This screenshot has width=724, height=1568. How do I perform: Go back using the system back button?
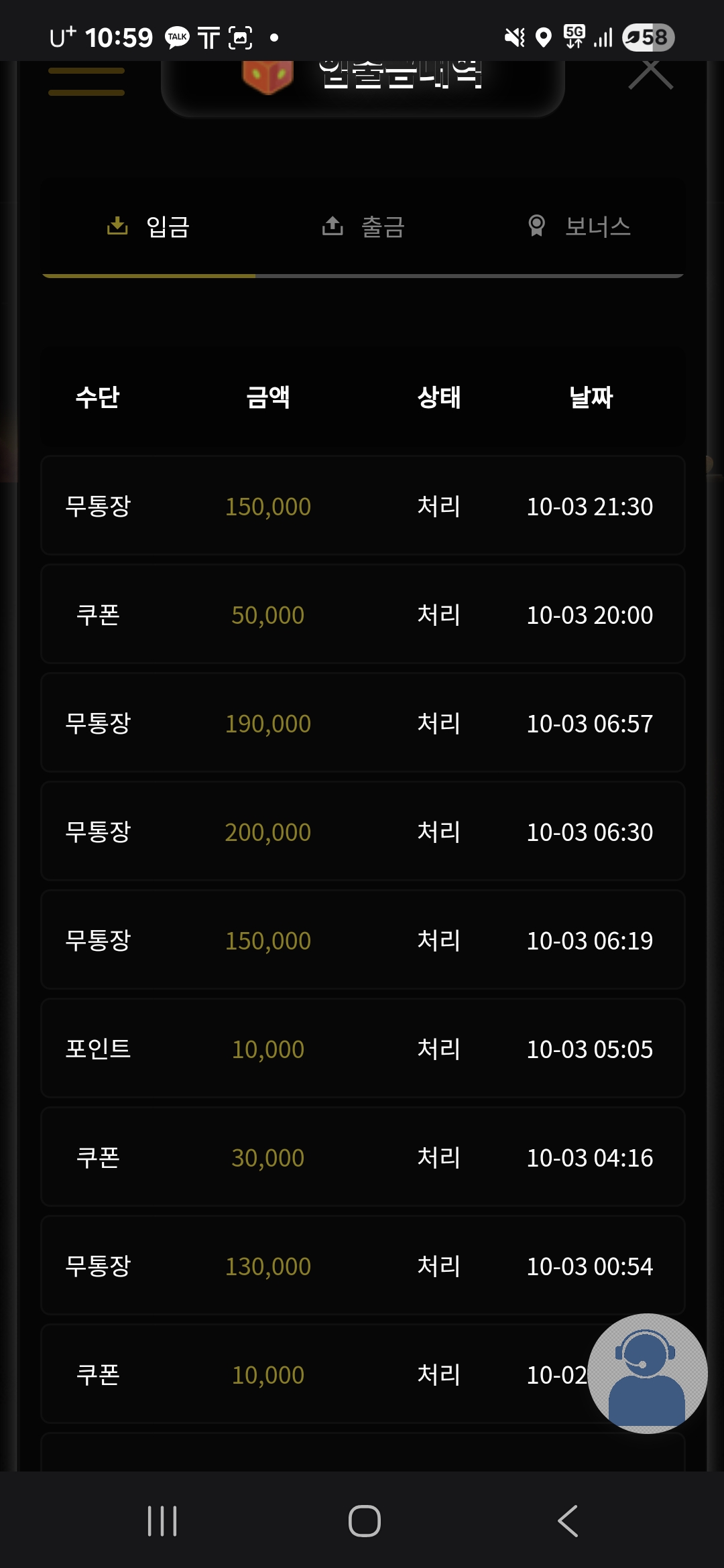click(568, 1520)
